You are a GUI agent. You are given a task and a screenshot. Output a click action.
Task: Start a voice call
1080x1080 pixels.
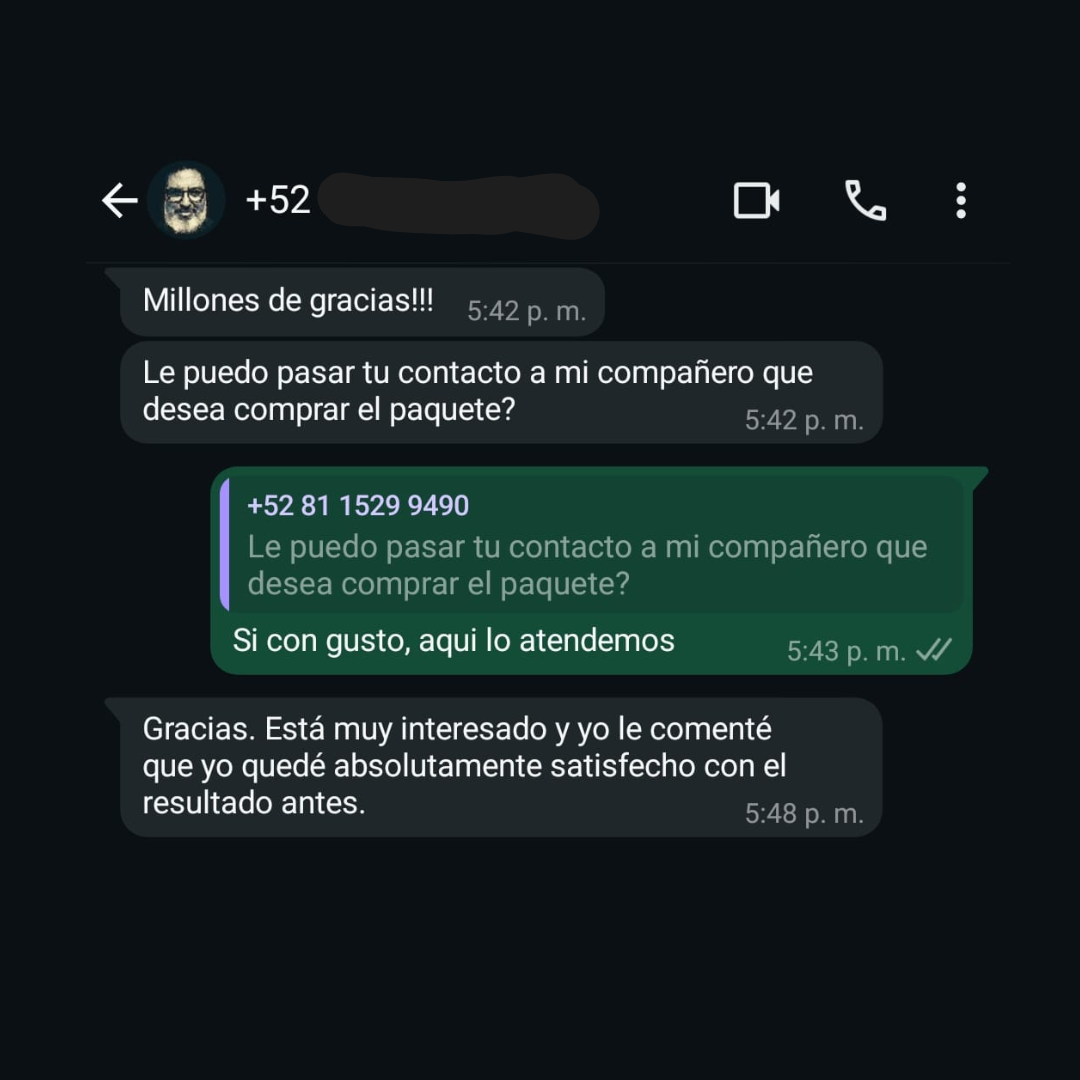click(x=865, y=201)
